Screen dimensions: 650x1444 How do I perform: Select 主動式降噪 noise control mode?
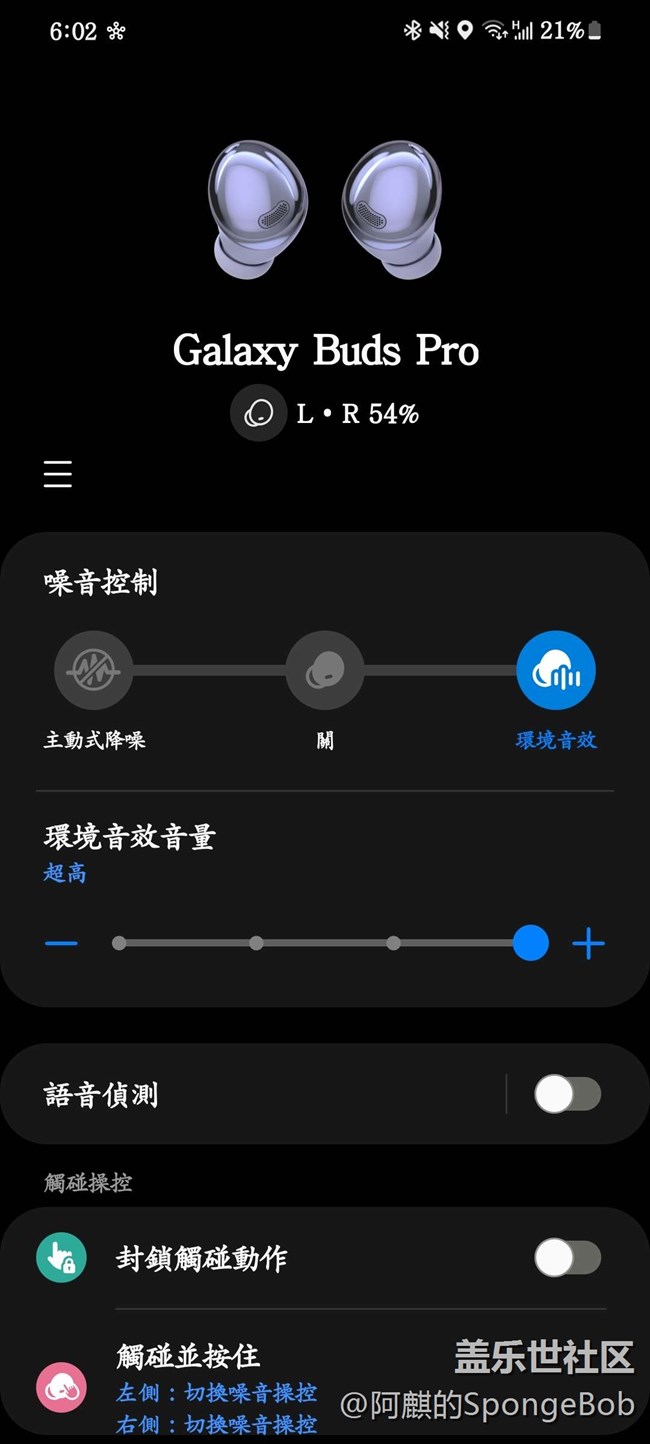point(93,670)
